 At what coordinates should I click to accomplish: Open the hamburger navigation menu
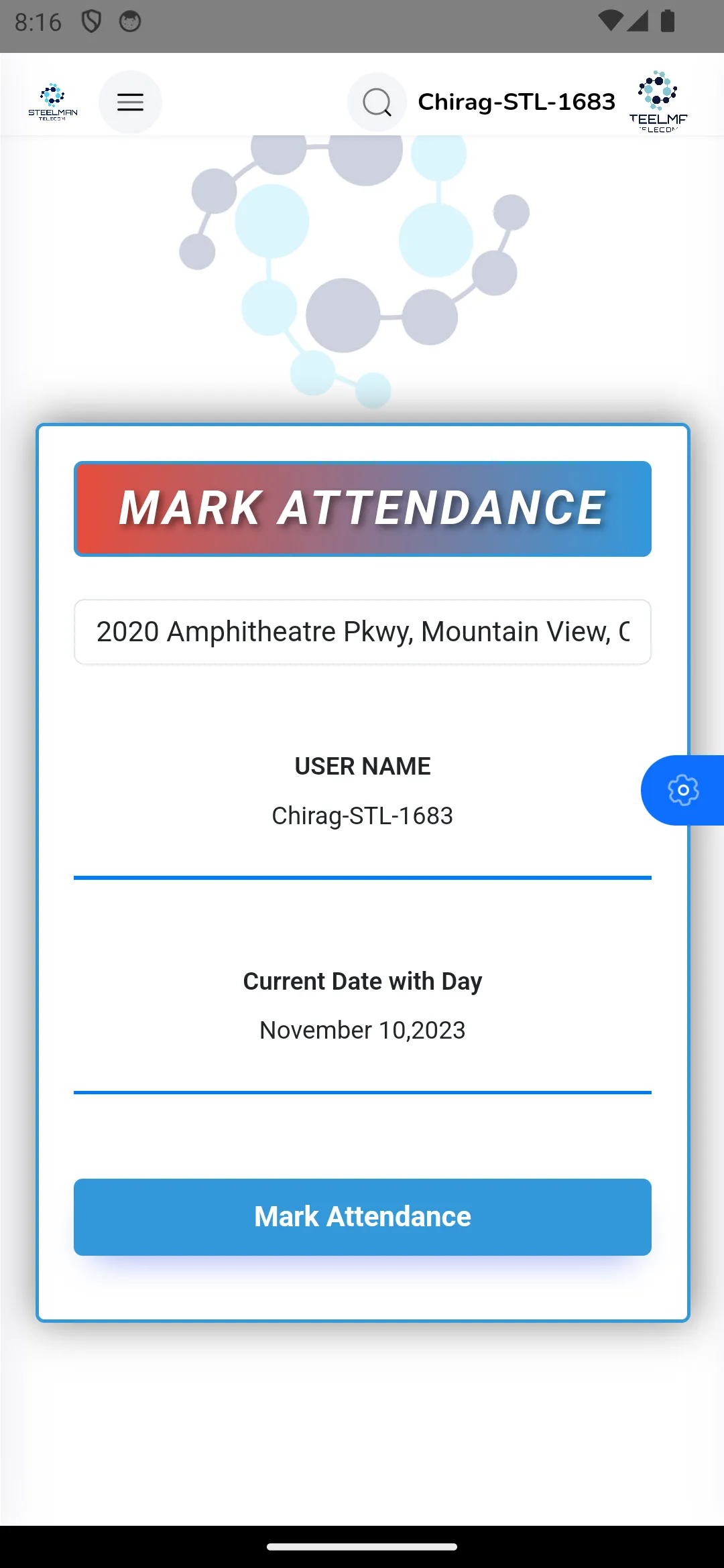click(130, 102)
